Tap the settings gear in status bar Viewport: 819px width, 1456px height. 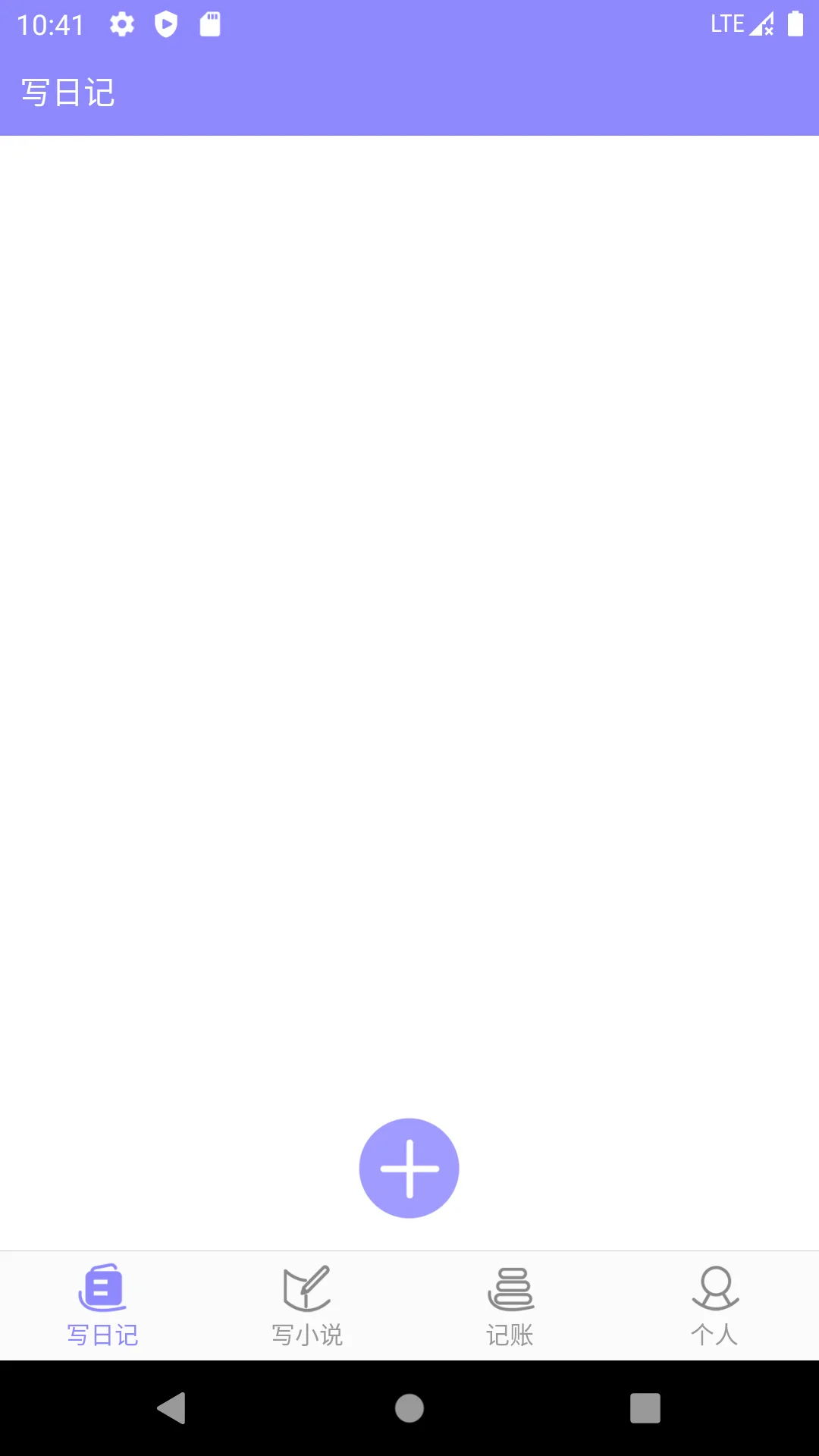121,24
